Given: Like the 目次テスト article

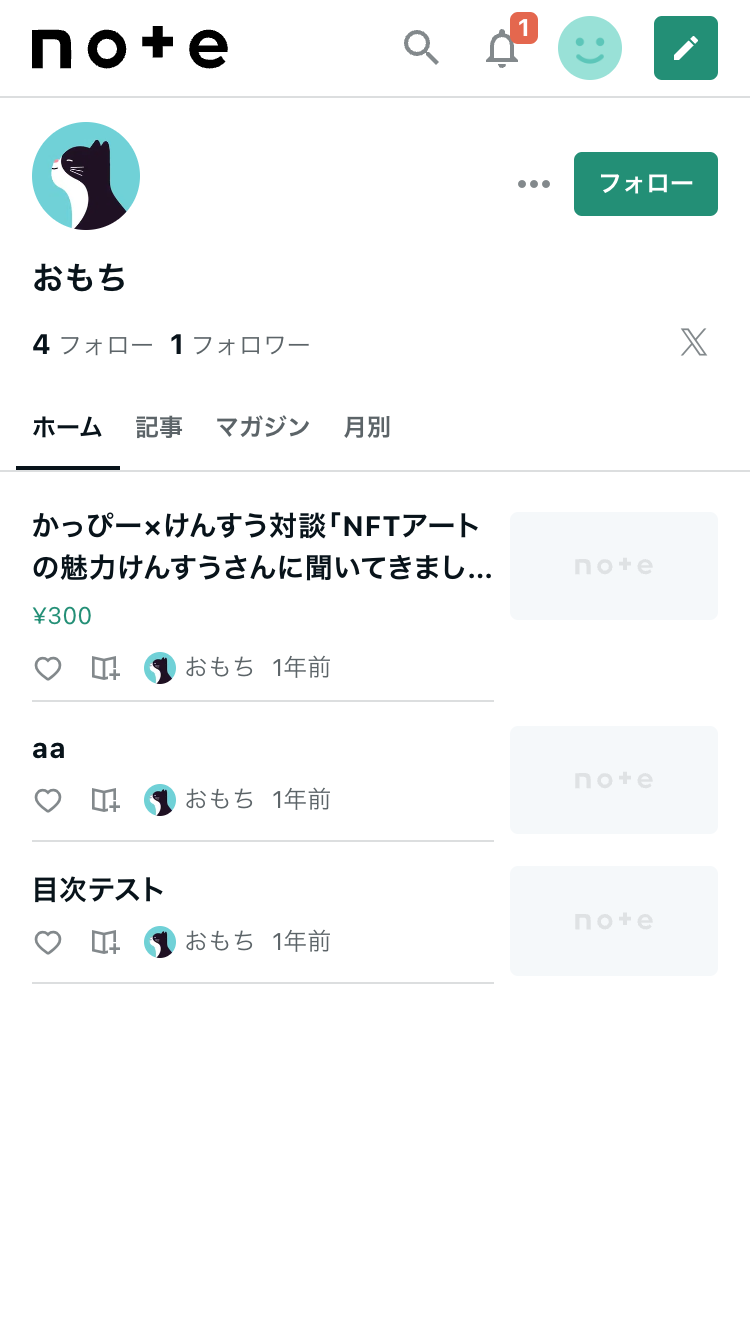Looking at the screenshot, I should 48,942.
